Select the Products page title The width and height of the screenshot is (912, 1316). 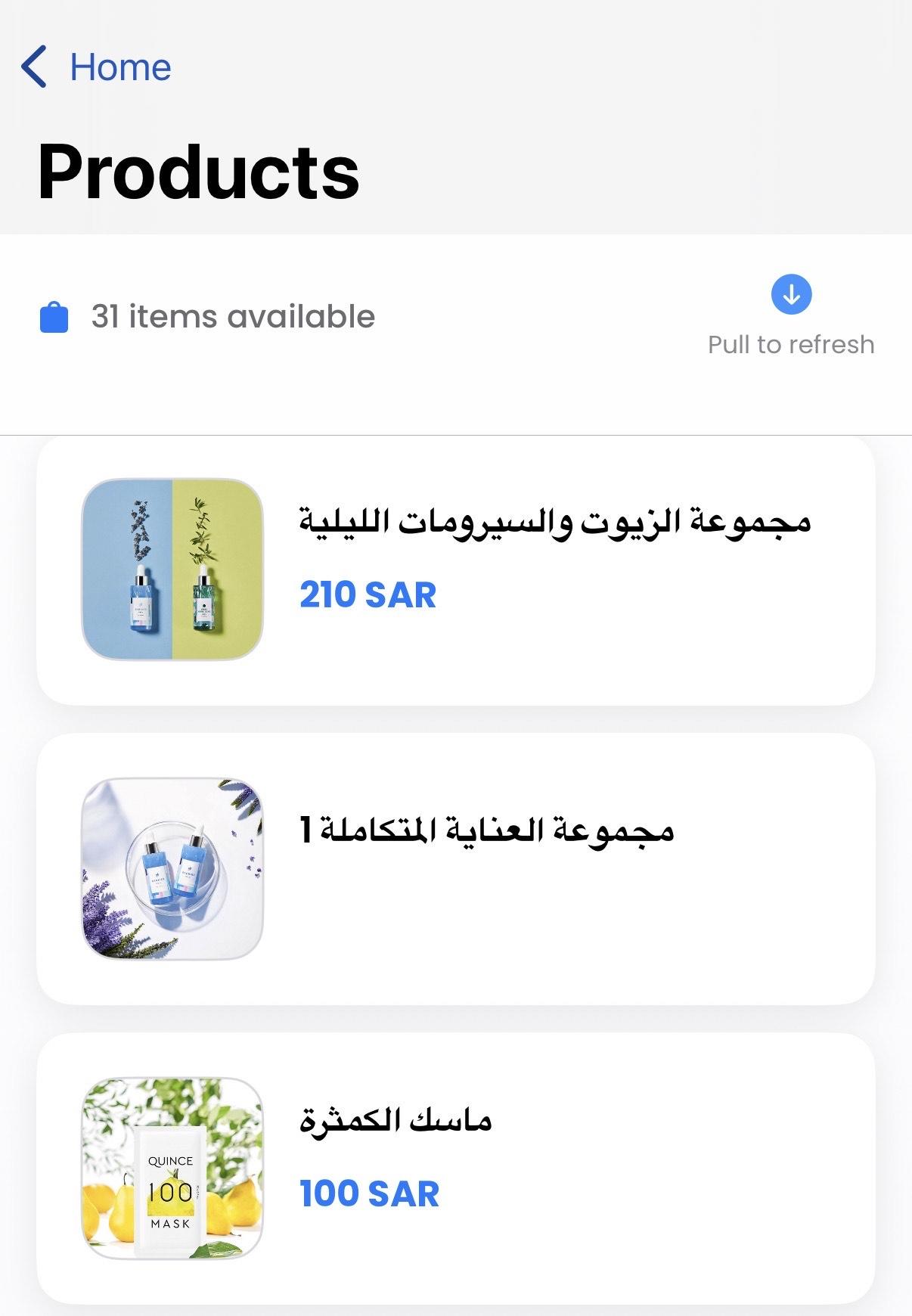click(x=199, y=174)
